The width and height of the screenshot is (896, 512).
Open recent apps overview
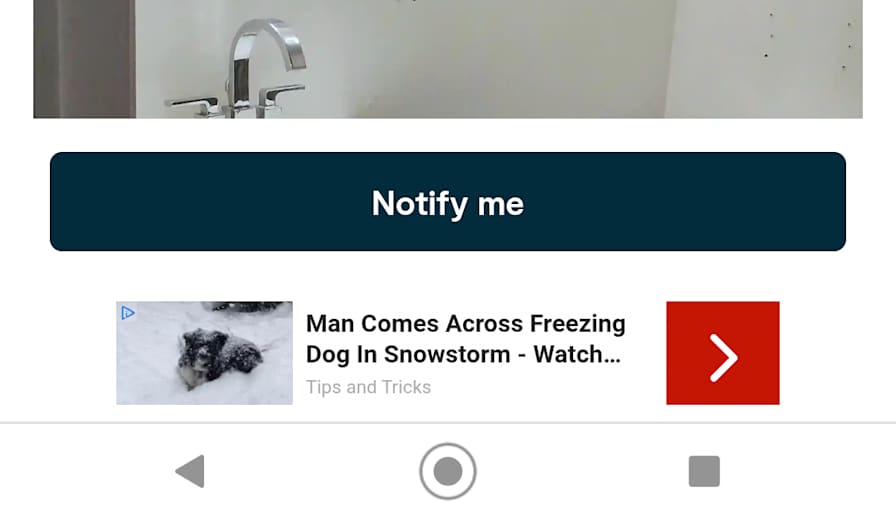point(704,471)
